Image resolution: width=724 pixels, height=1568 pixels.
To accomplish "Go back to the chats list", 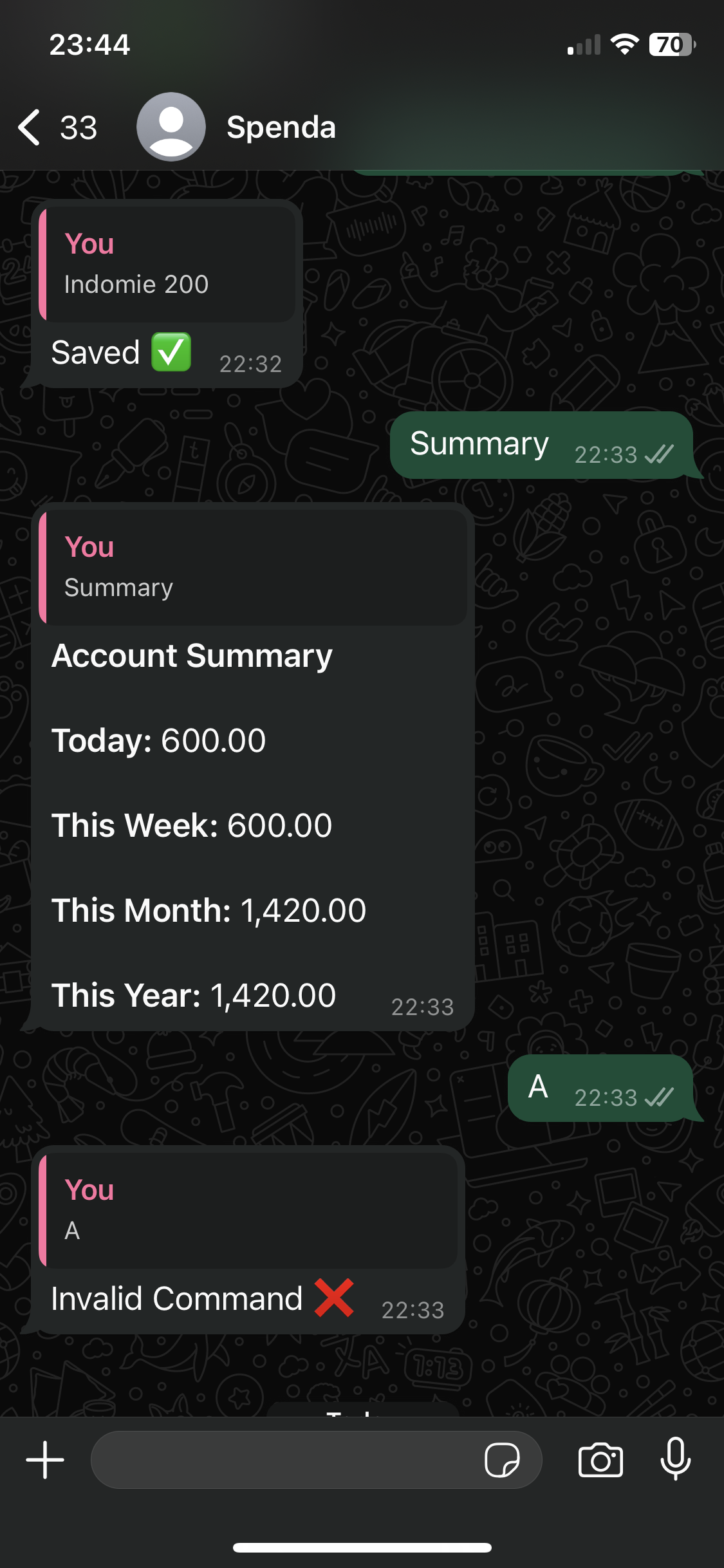I will pos(57,127).
